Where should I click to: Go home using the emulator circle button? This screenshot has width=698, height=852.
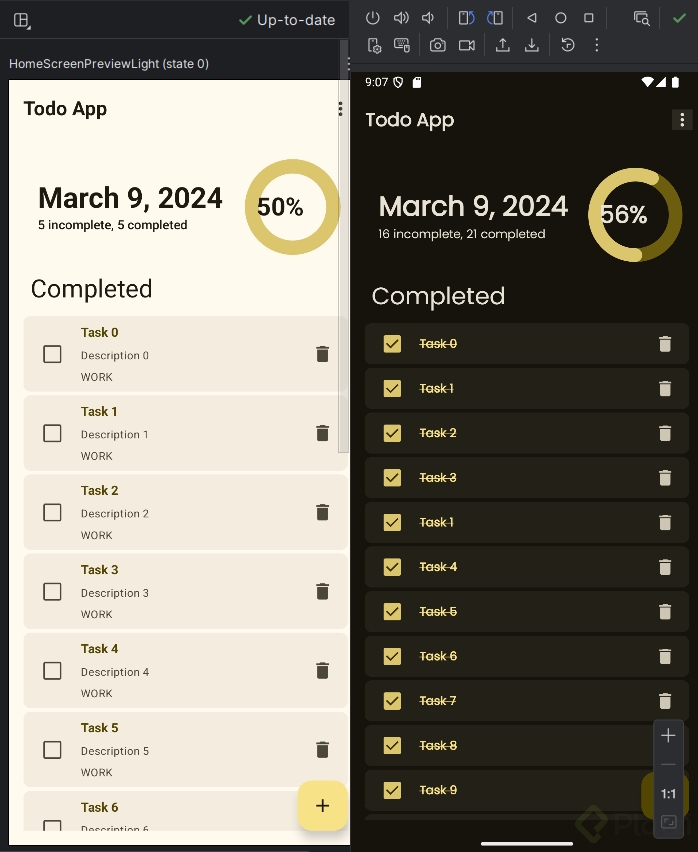tap(560, 18)
